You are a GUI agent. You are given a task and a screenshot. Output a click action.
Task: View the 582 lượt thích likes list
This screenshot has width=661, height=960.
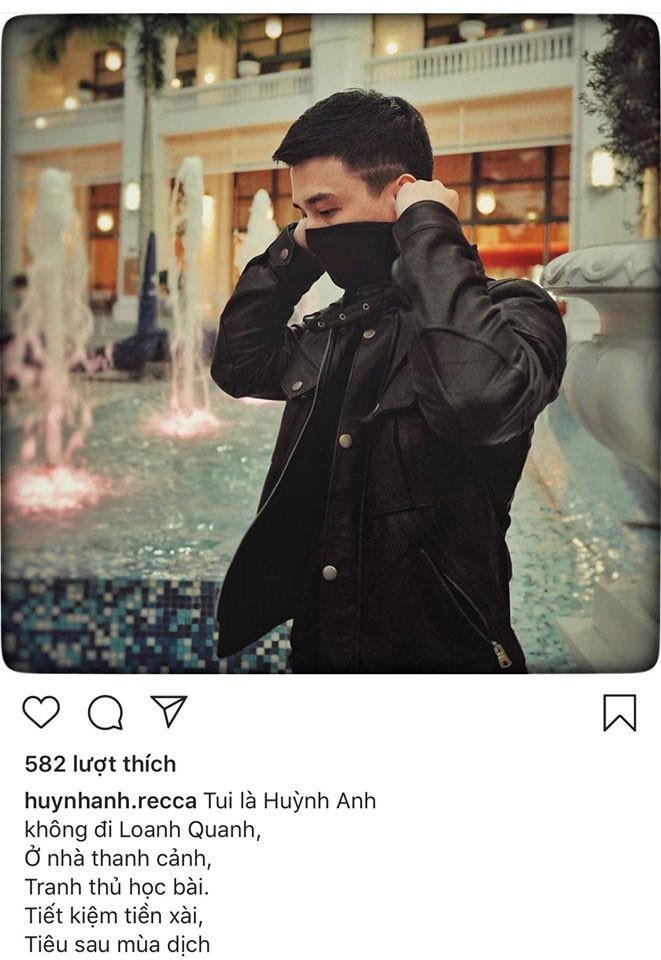pyautogui.click(x=100, y=764)
